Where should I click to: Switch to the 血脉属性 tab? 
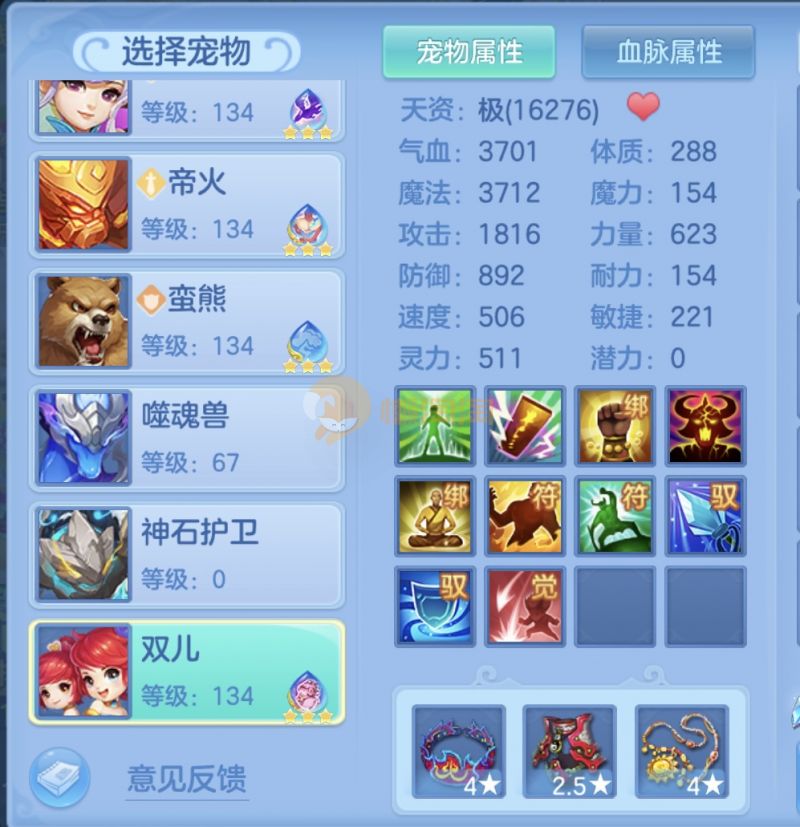pyautogui.click(x=668, y=52)
